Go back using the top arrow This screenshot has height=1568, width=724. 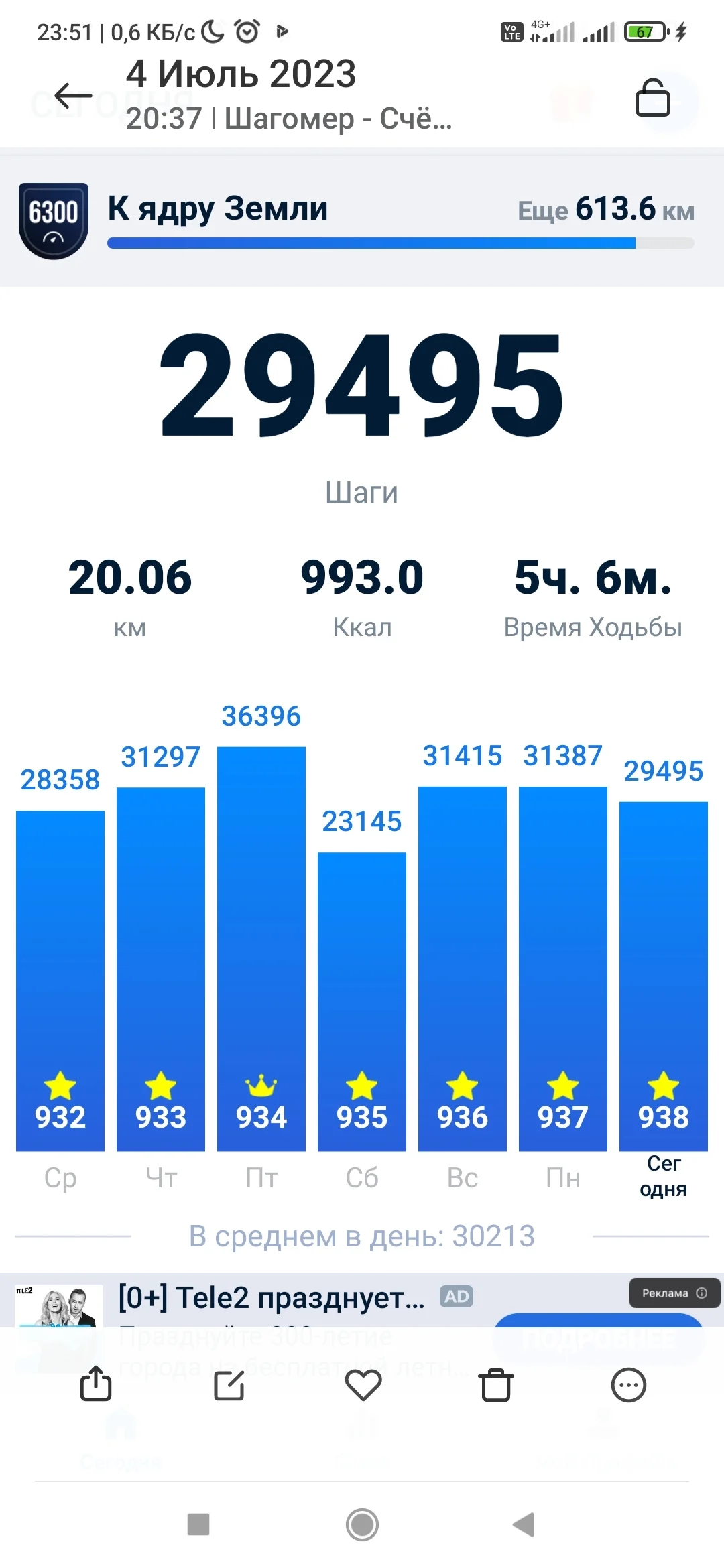click(73, 96)
